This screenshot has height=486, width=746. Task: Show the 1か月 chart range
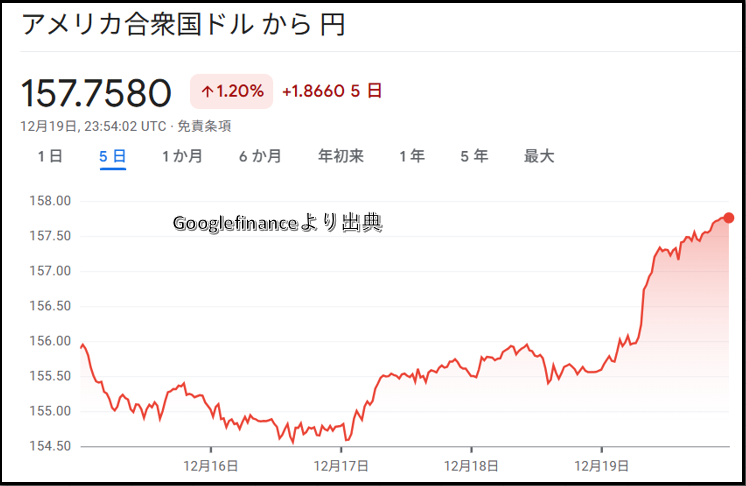coord(182,156)
